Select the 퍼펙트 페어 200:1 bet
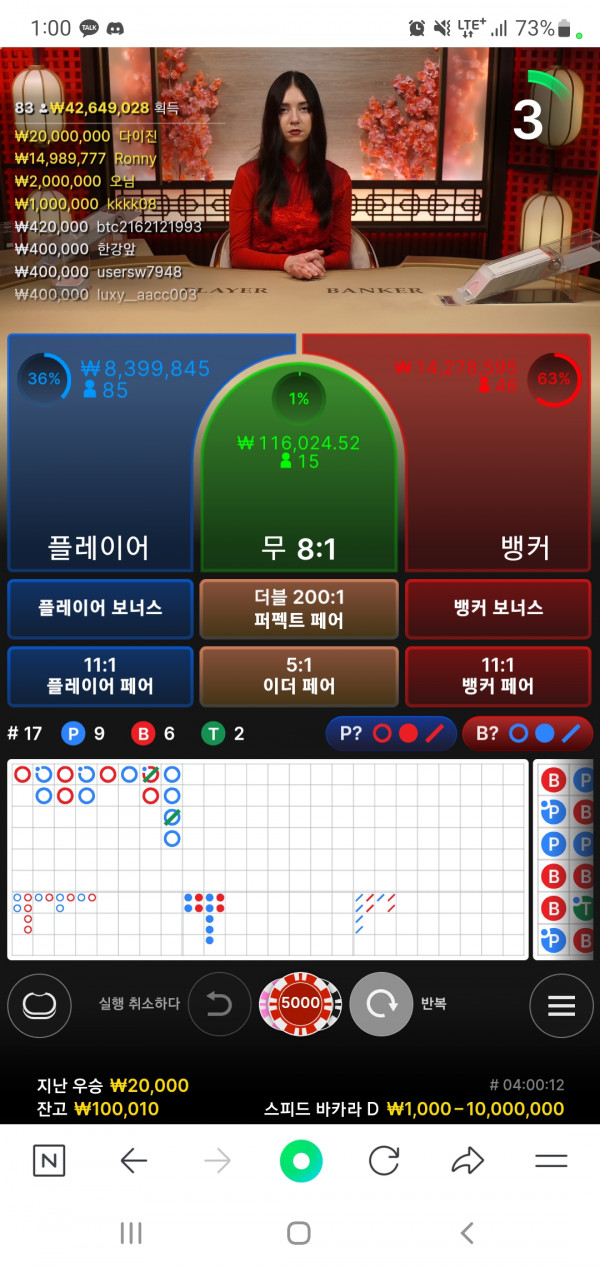The width and height of the screenshot is (600, 1267). point(299,608)
